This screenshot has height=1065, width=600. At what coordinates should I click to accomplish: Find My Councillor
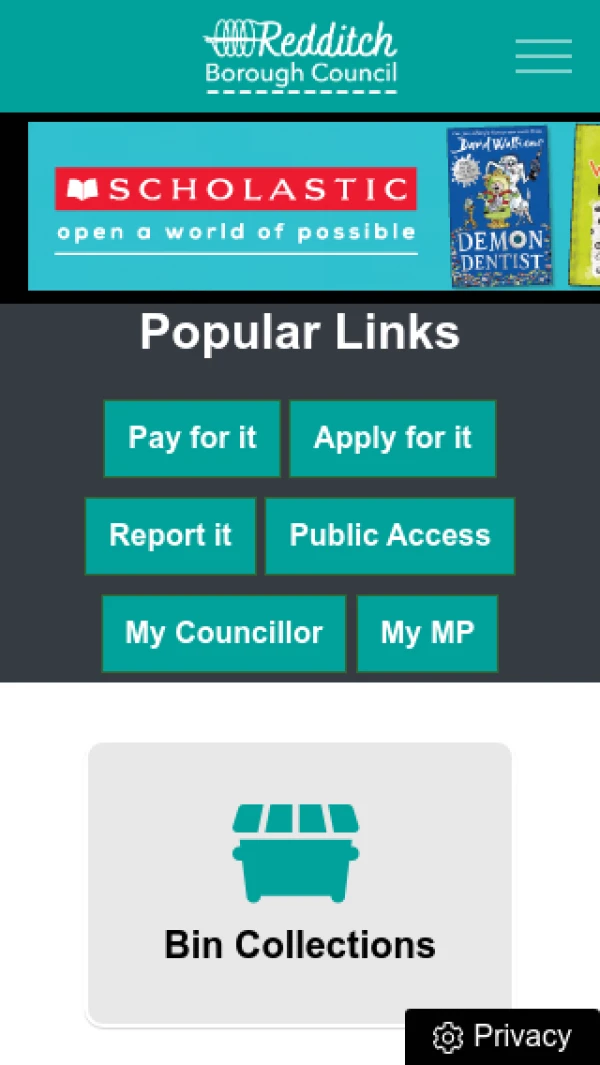(x=223, y=633)
